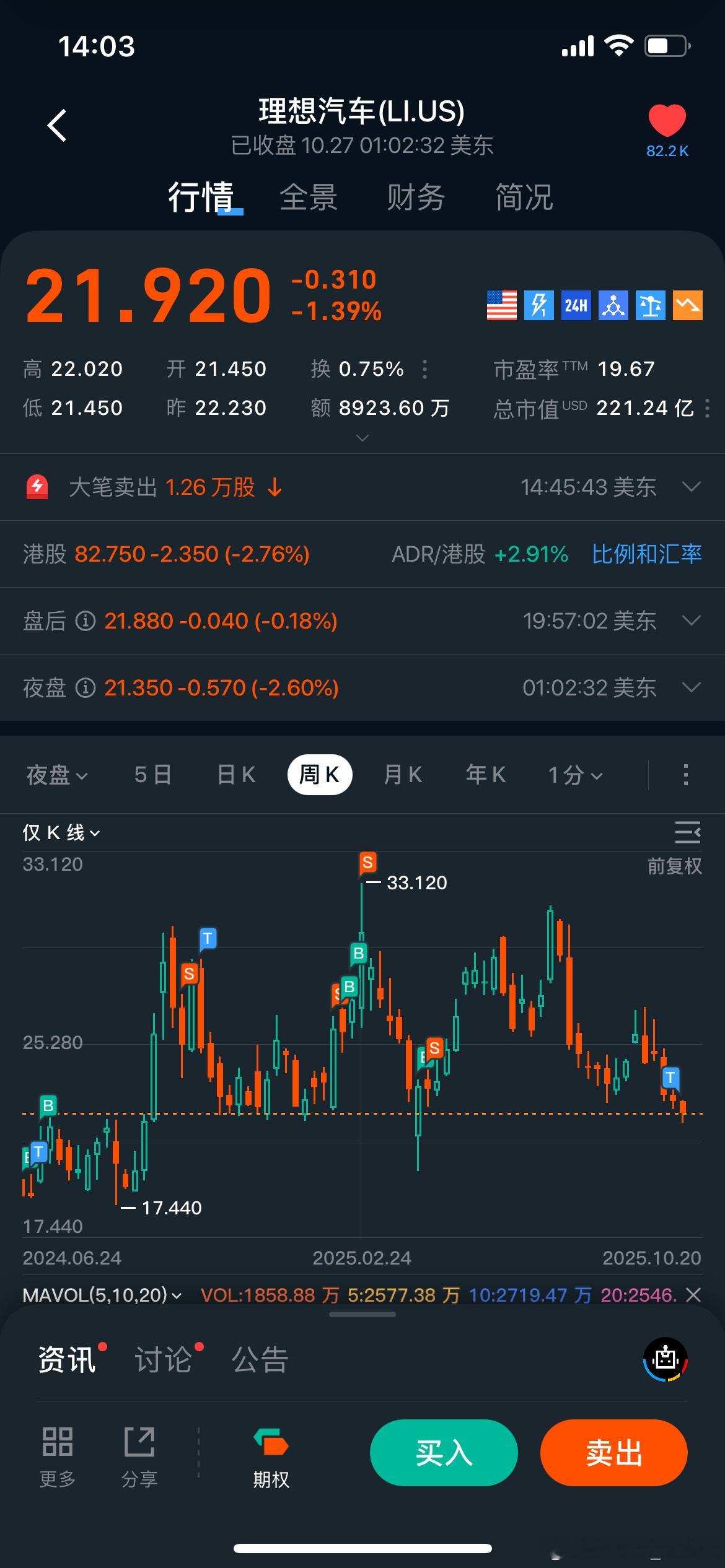
Task: Select the 月K chart period
Action: point(403,775)
